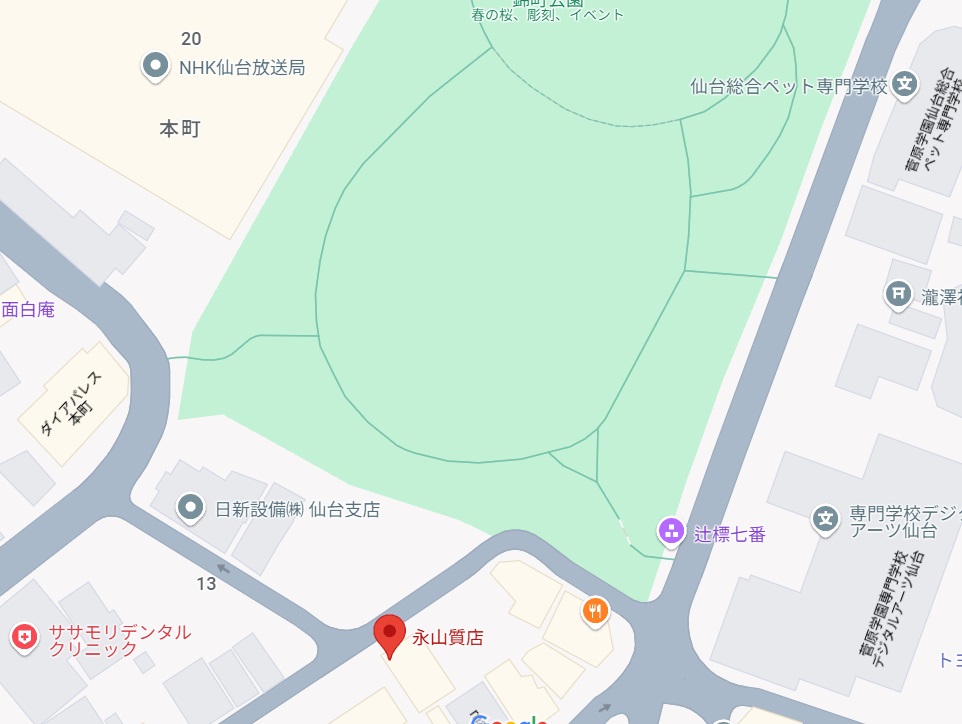Open the 辻標七番 landmark marker

tap(671, 531)
